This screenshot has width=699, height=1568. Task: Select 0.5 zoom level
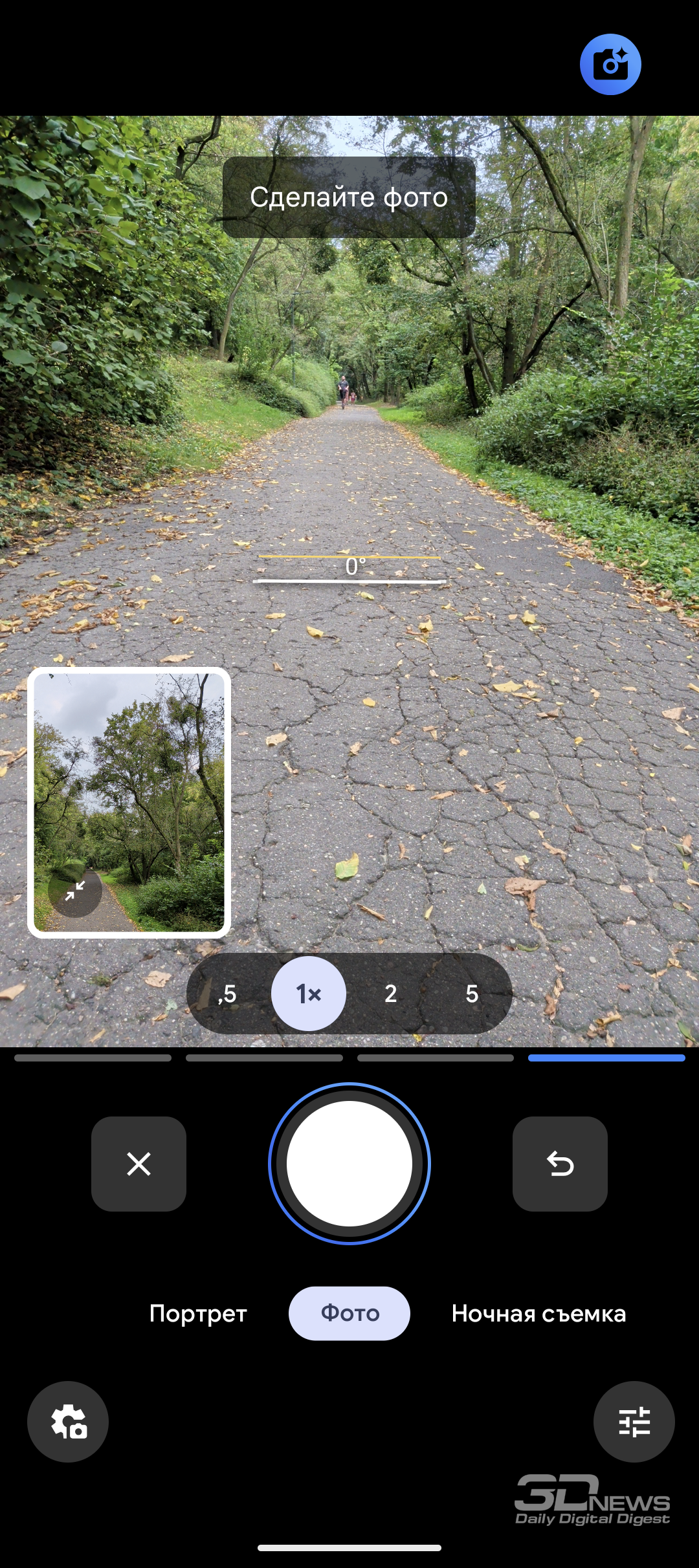pyautogui.click(x=227, y=994)
